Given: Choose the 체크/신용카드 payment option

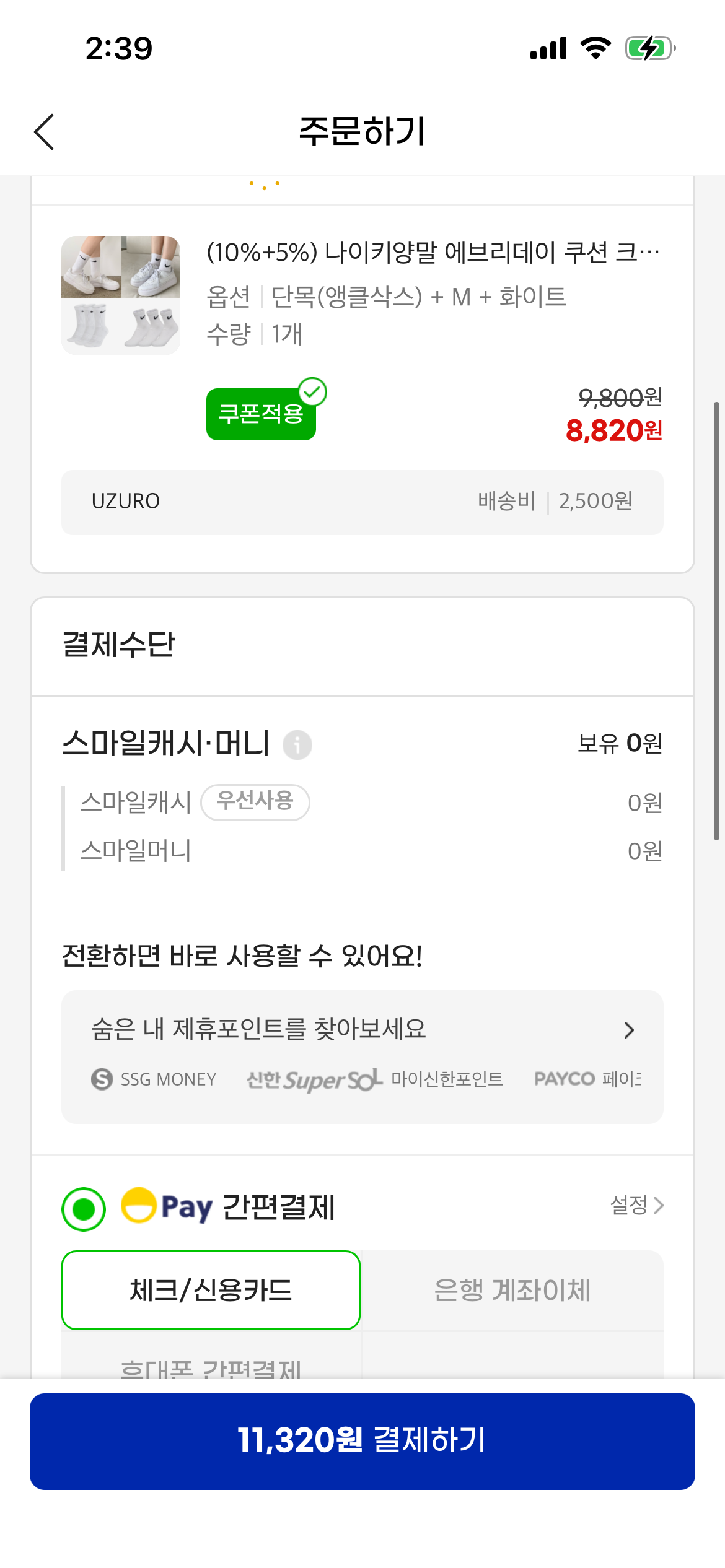Looking at the screenshot, I should pos(211,1290).
